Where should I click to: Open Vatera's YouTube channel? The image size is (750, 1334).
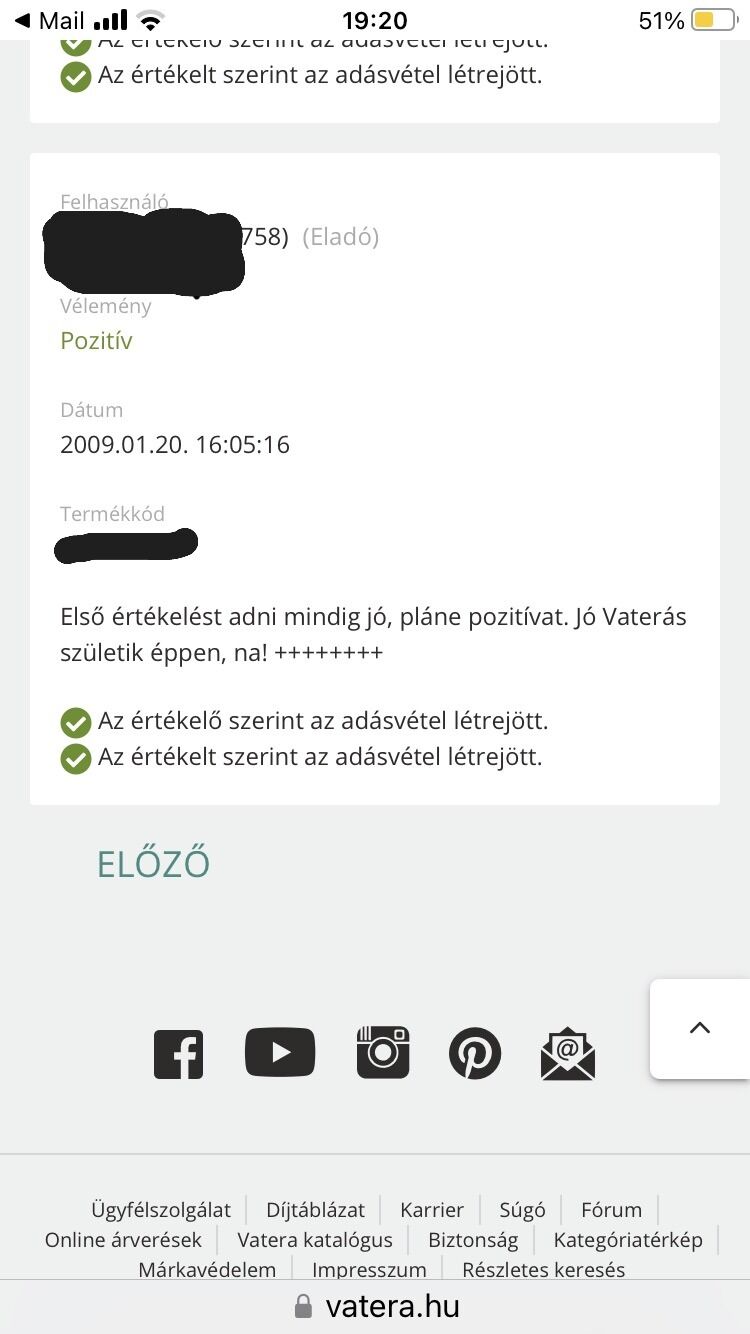point(280,1053)
